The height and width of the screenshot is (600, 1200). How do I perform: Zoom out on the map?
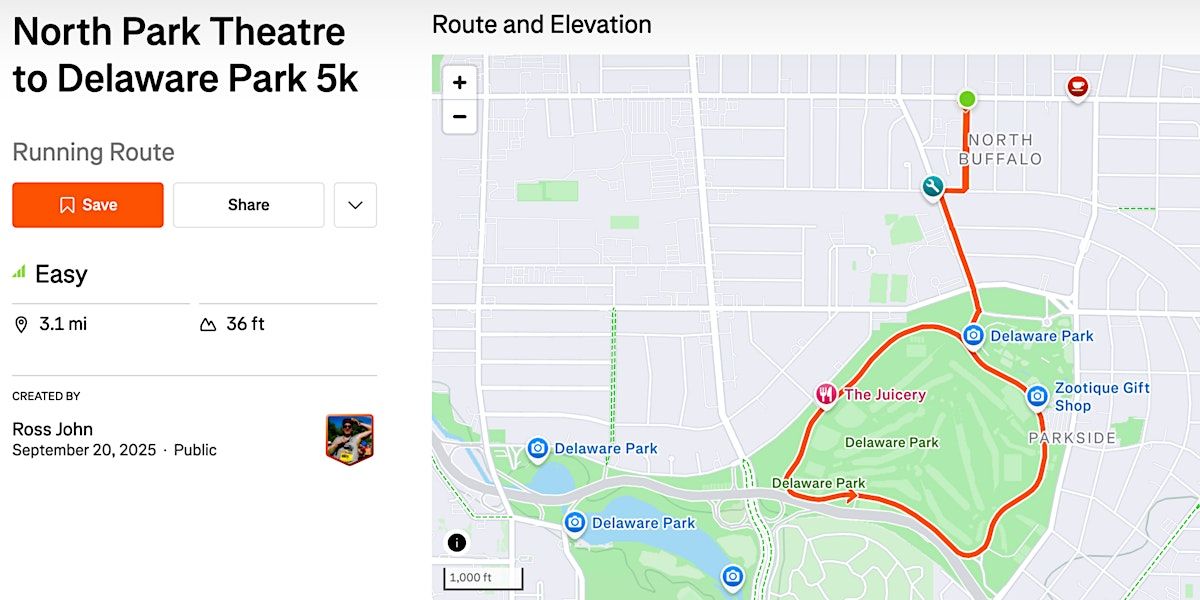click(459, 117)
